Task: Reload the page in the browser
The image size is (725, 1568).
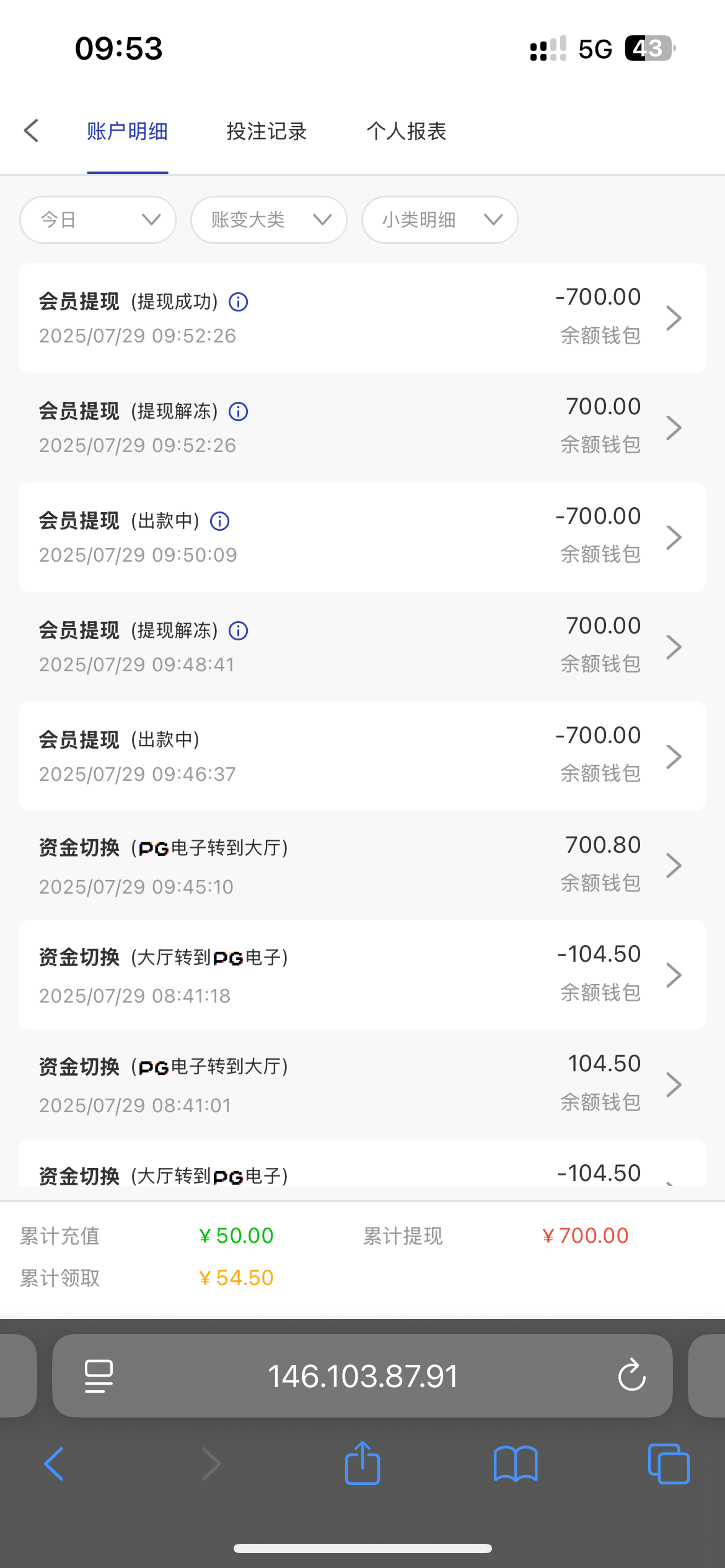Action: 631,1375
